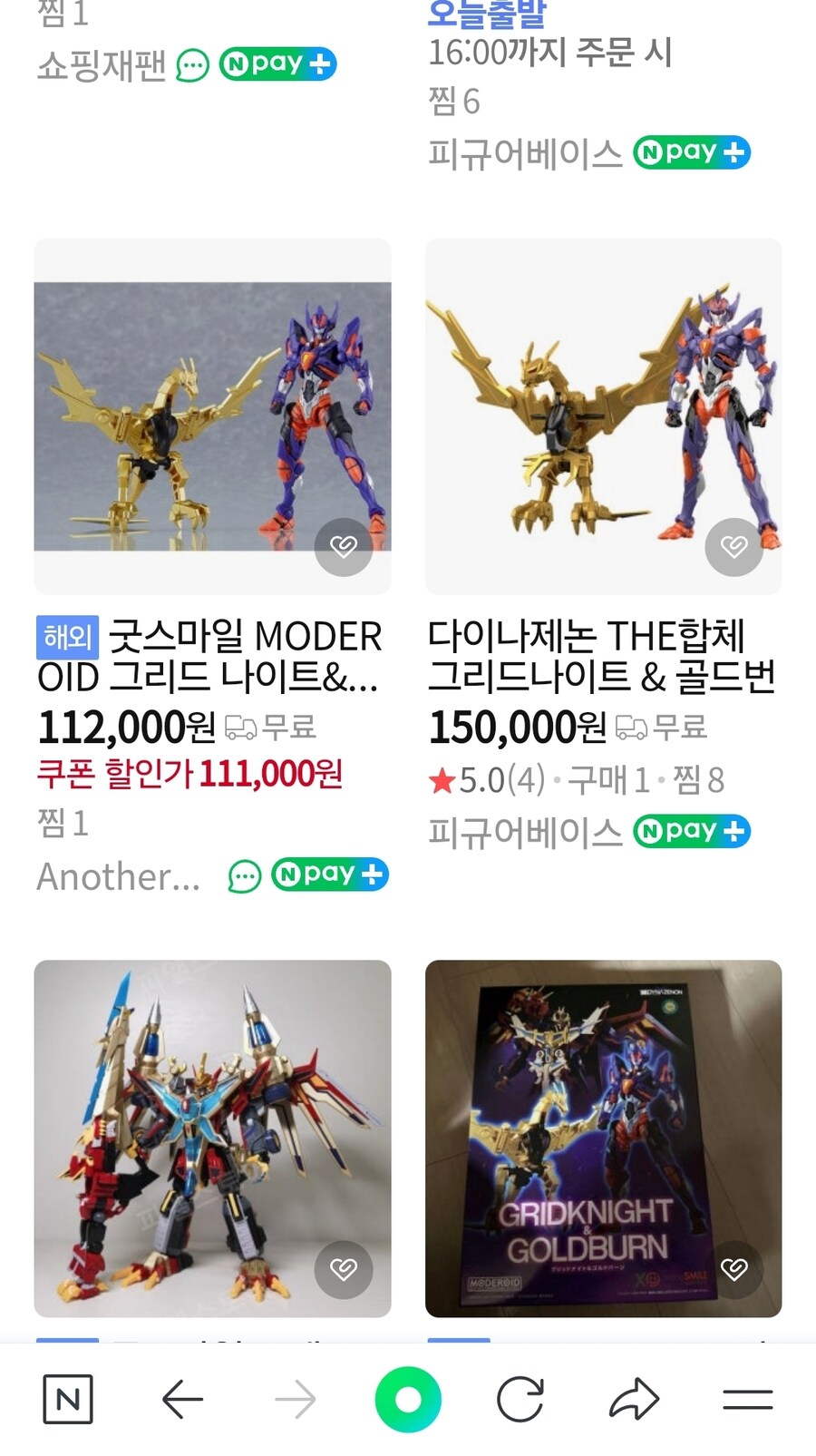The width and height of the screenshot is (816, 1456).
Task: Tap the share icon in bottom bar
Action: [x=635, y=1399]
